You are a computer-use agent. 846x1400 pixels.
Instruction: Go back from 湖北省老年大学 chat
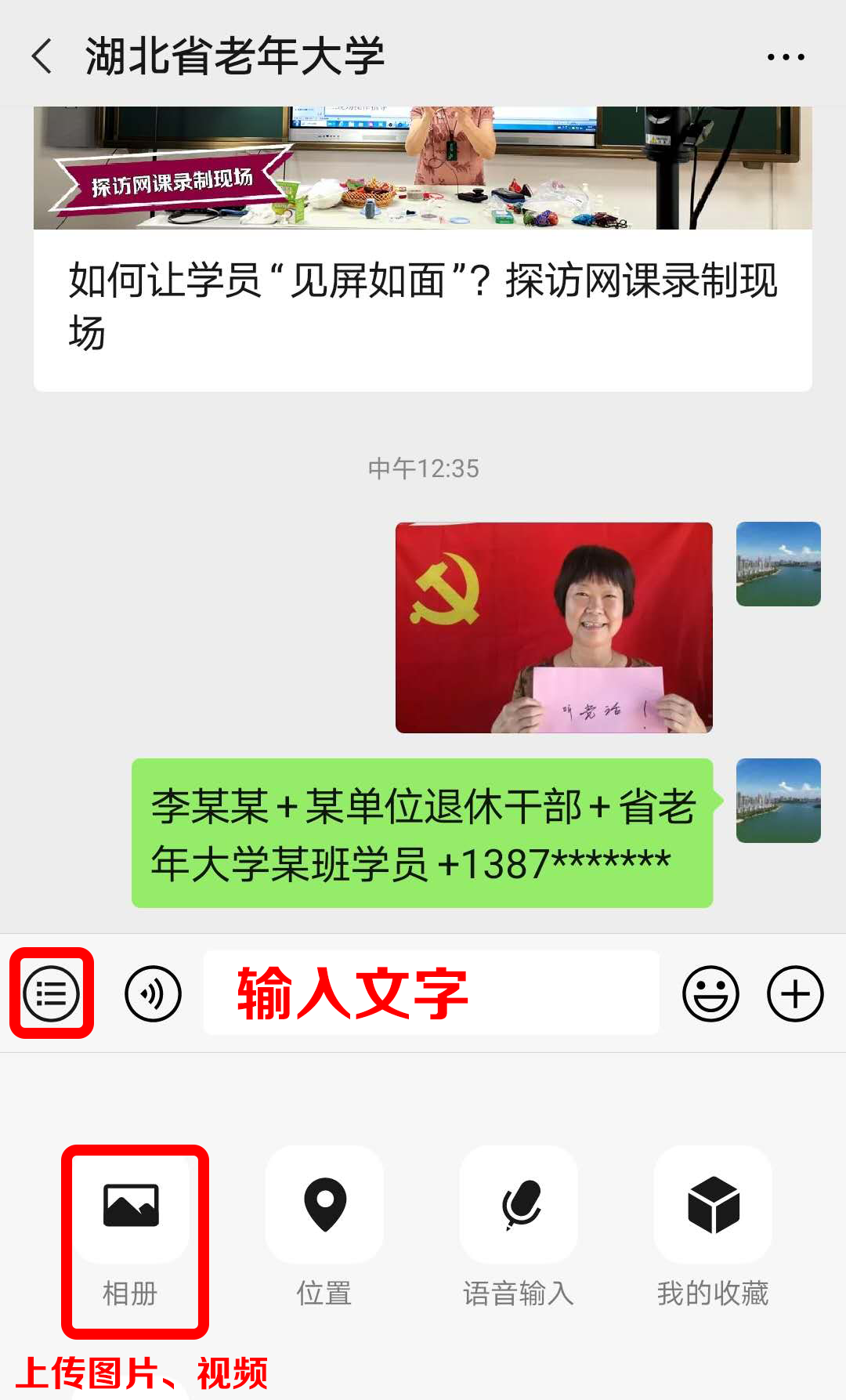coord(42,56)
